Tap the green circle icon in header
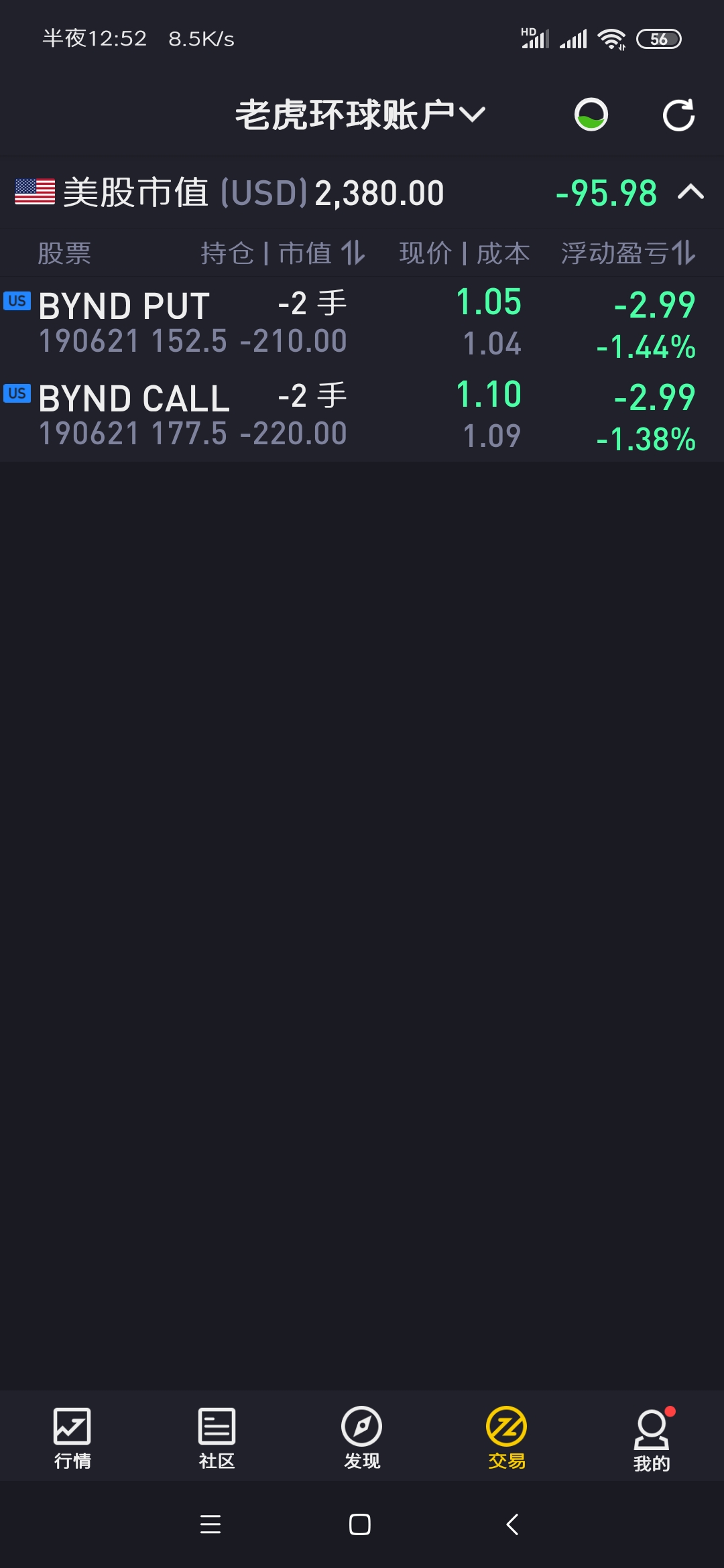 click(x=591, y=115)
